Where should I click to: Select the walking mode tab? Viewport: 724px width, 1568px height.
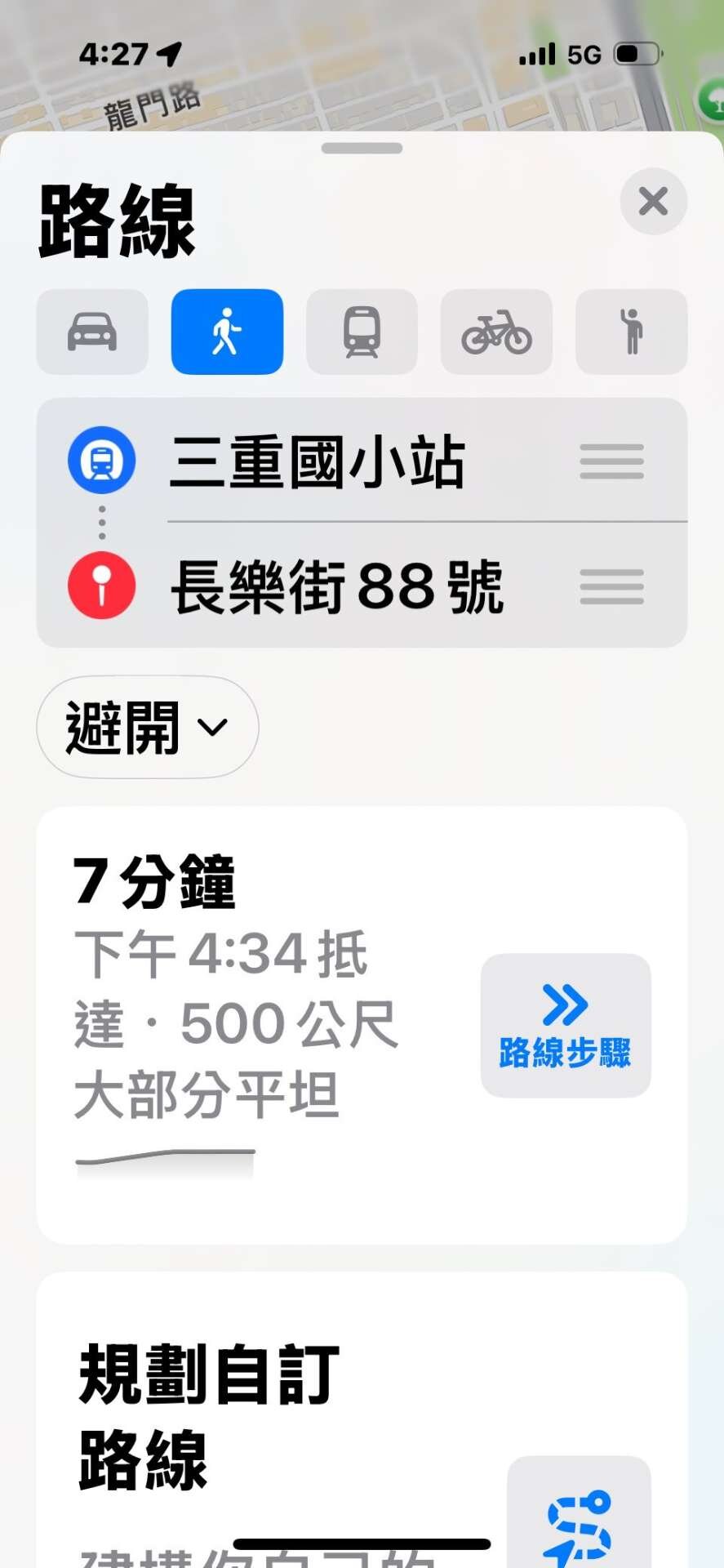point(227,332)
